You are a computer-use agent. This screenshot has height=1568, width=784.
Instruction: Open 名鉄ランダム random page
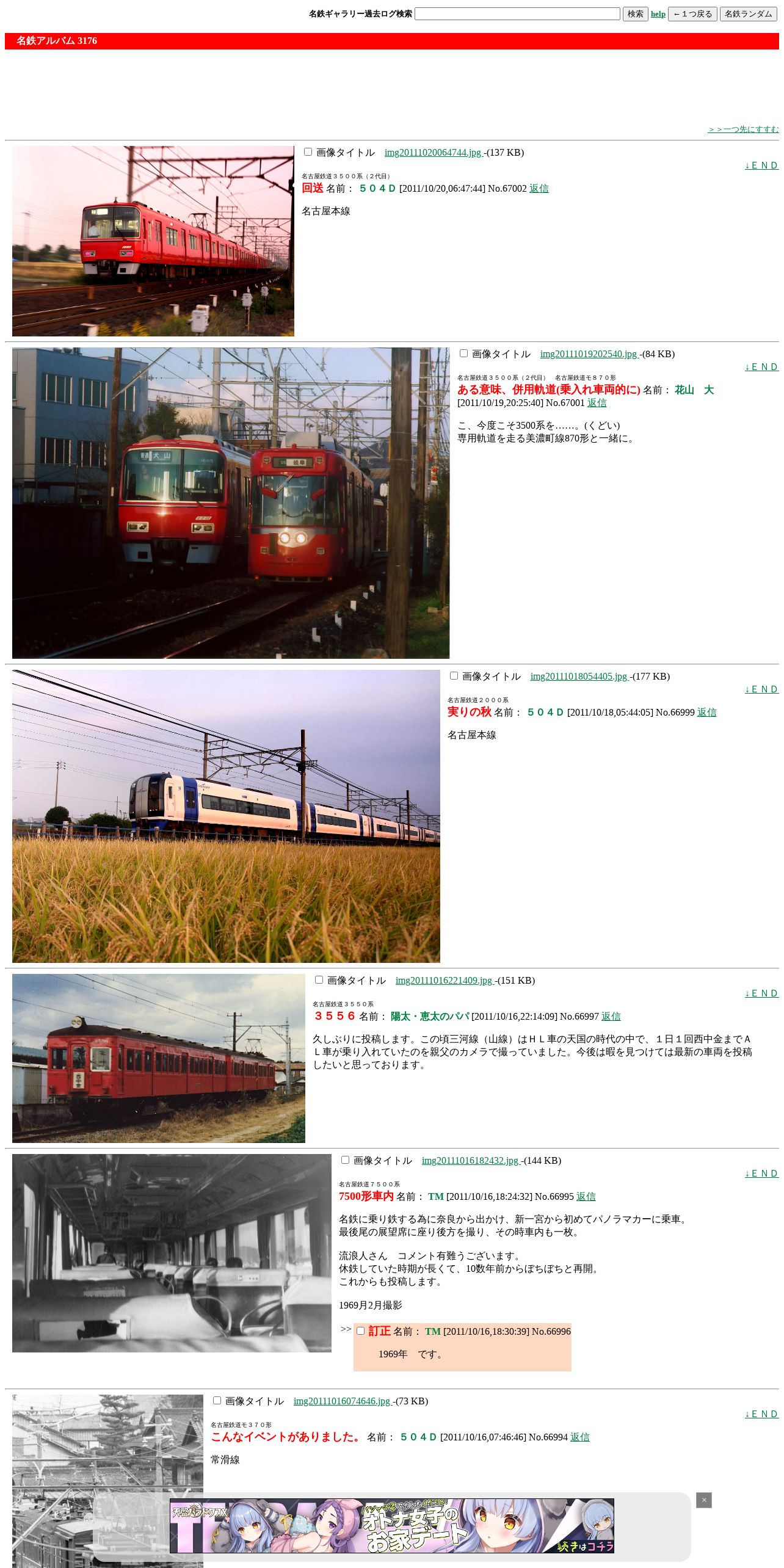[748, 13]
